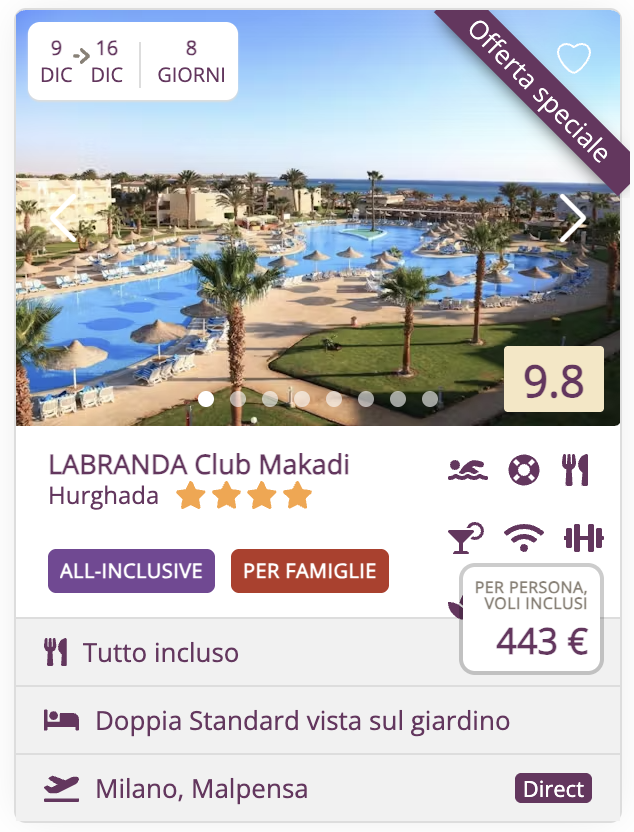Save LABRANDA Club Makadi to favorites

point(574,58)
